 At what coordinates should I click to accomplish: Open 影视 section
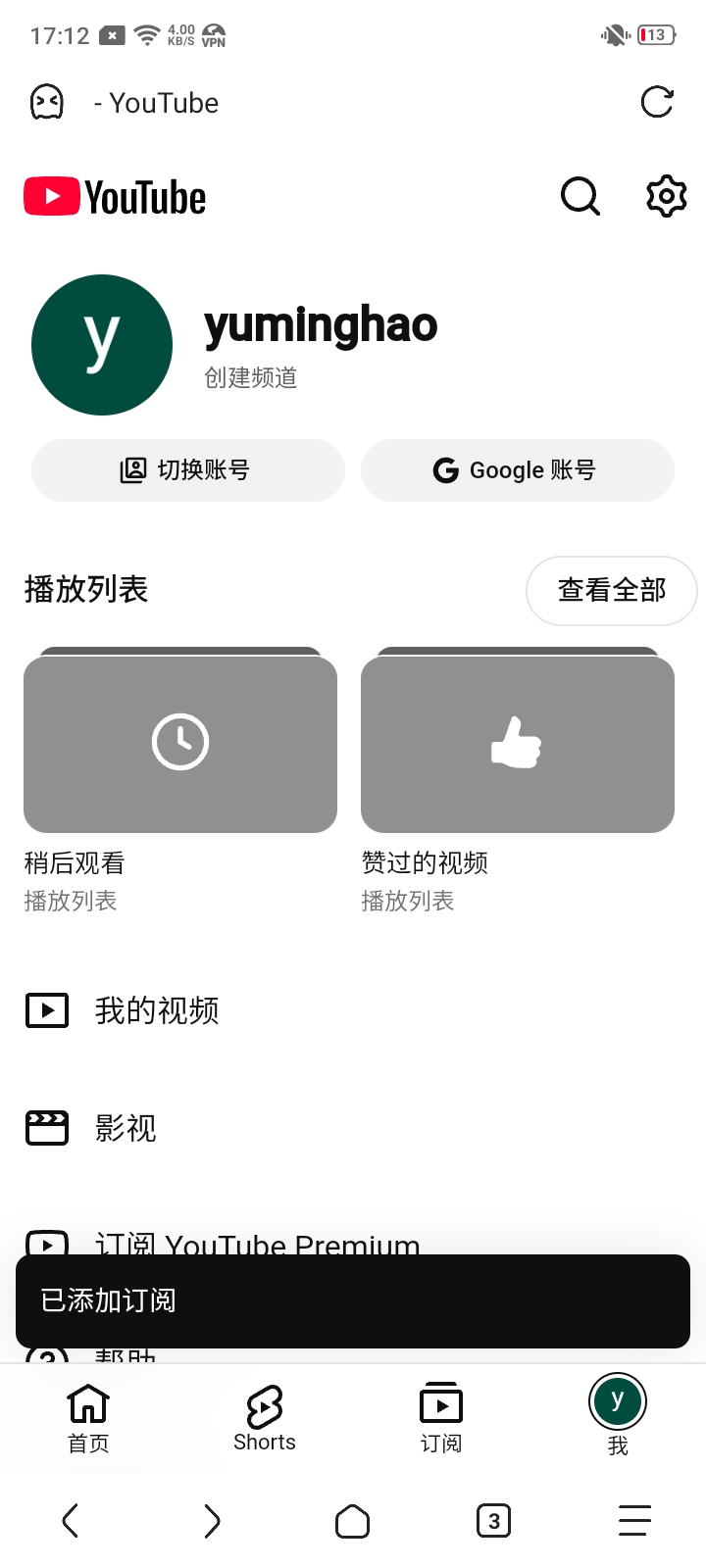126,1128
